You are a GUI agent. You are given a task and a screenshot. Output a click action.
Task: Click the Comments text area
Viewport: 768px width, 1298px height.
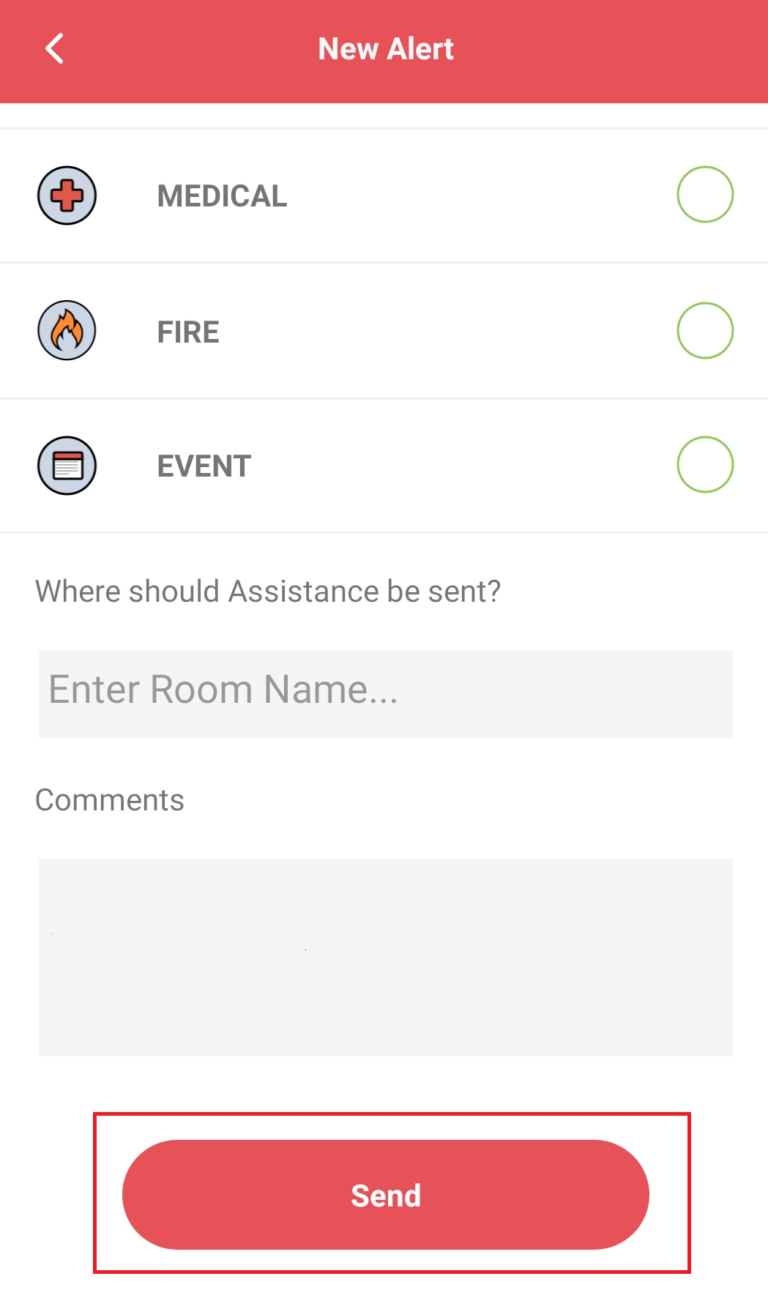(x=384, y=956)
